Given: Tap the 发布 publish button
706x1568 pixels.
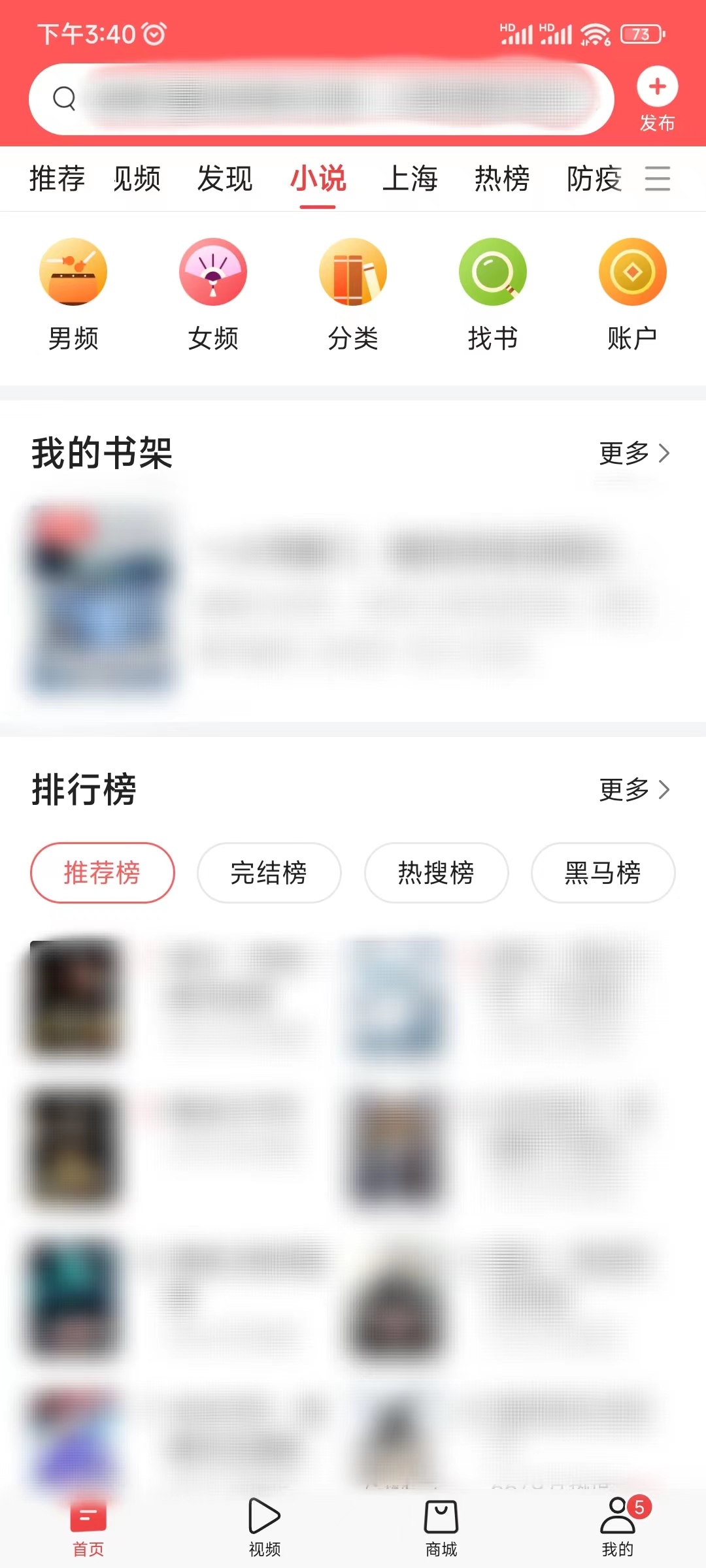Looking at the screenshot, I should point(656,98).
